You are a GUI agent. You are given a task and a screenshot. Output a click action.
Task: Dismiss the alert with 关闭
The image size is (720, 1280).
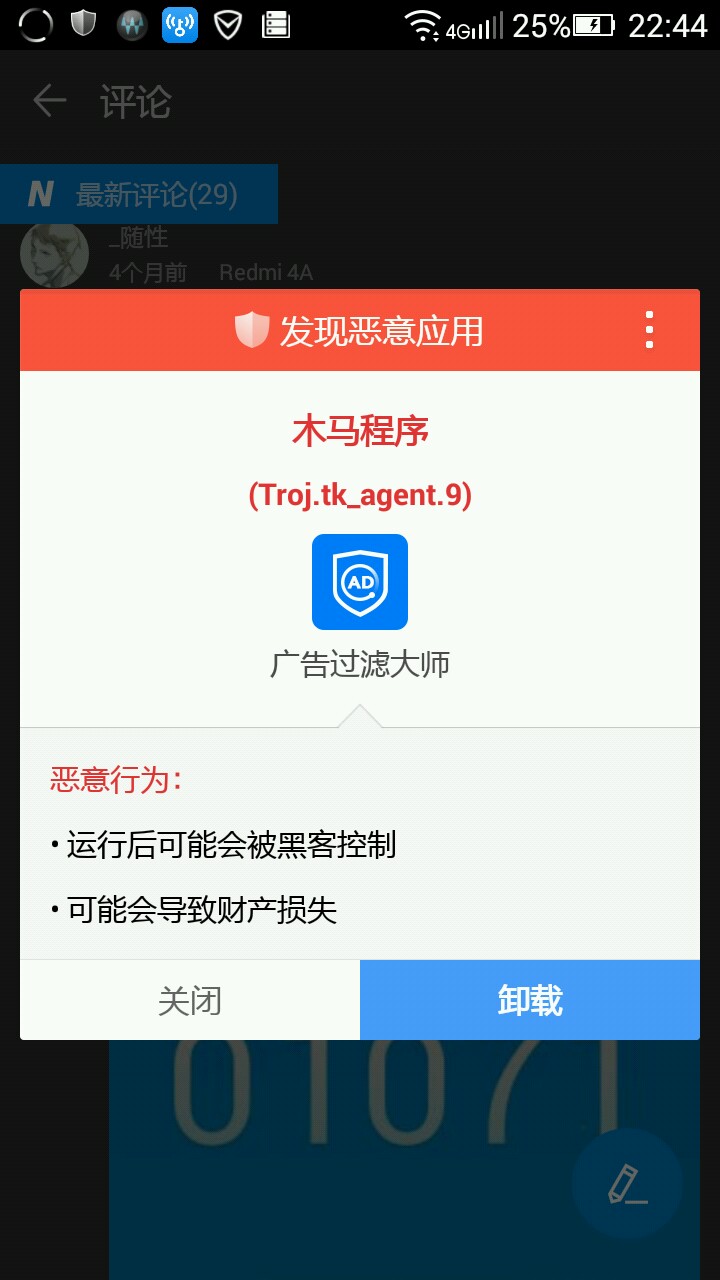[x=190, y=1000]
